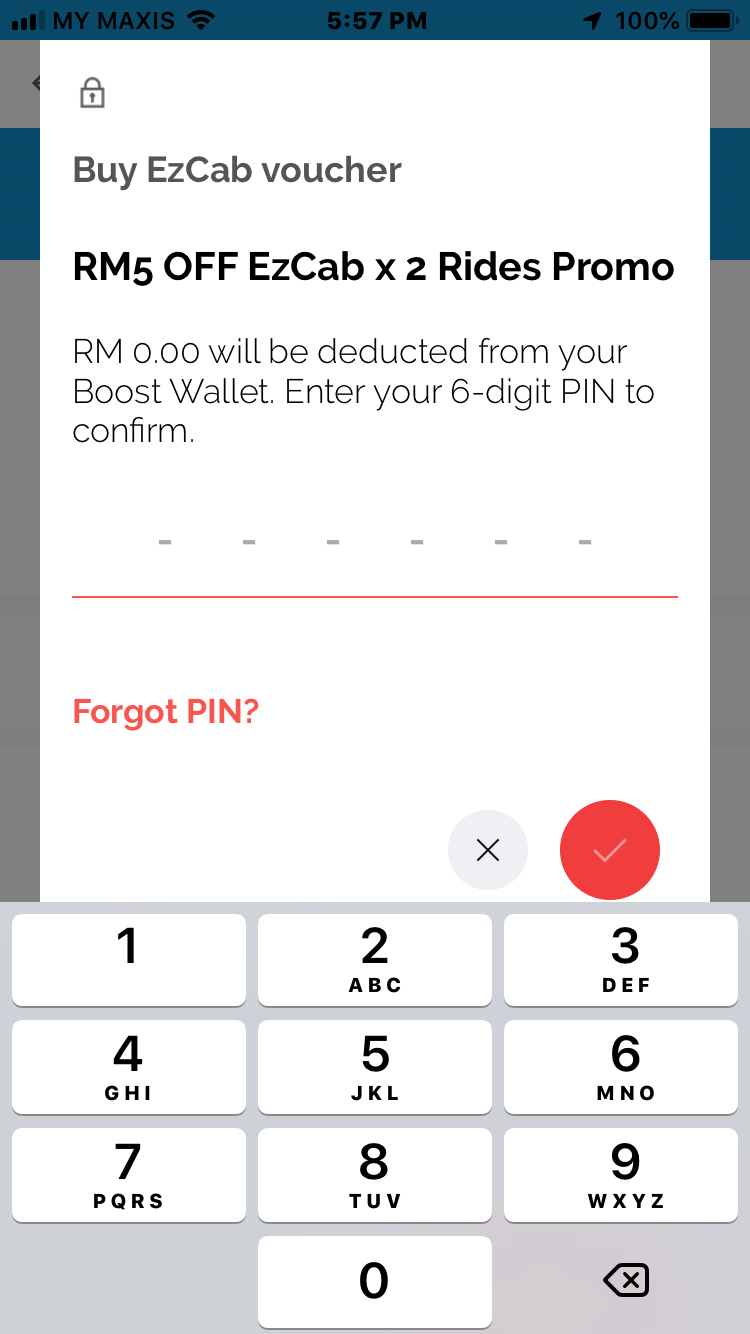This screenshot has width=750, height=1334.
Task: Enter digit 5 on the keypad
Action: [375, 1067]
